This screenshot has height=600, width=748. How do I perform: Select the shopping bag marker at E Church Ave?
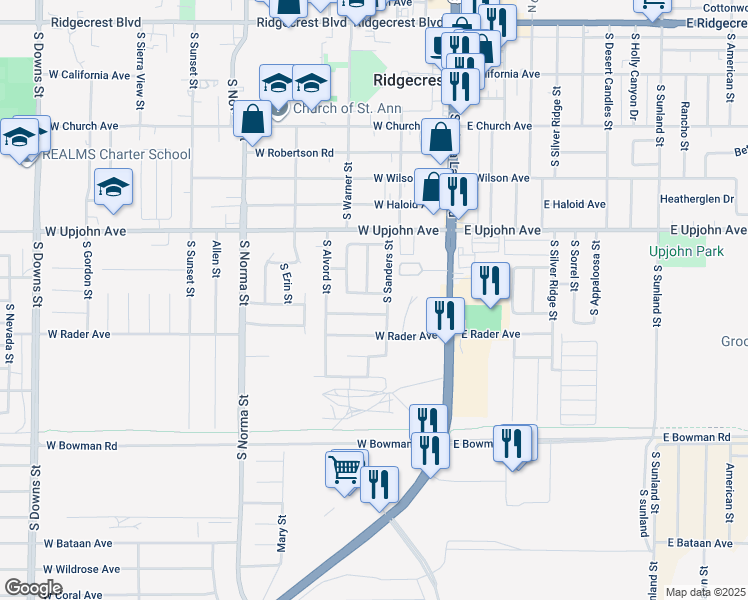click(439, 138)
